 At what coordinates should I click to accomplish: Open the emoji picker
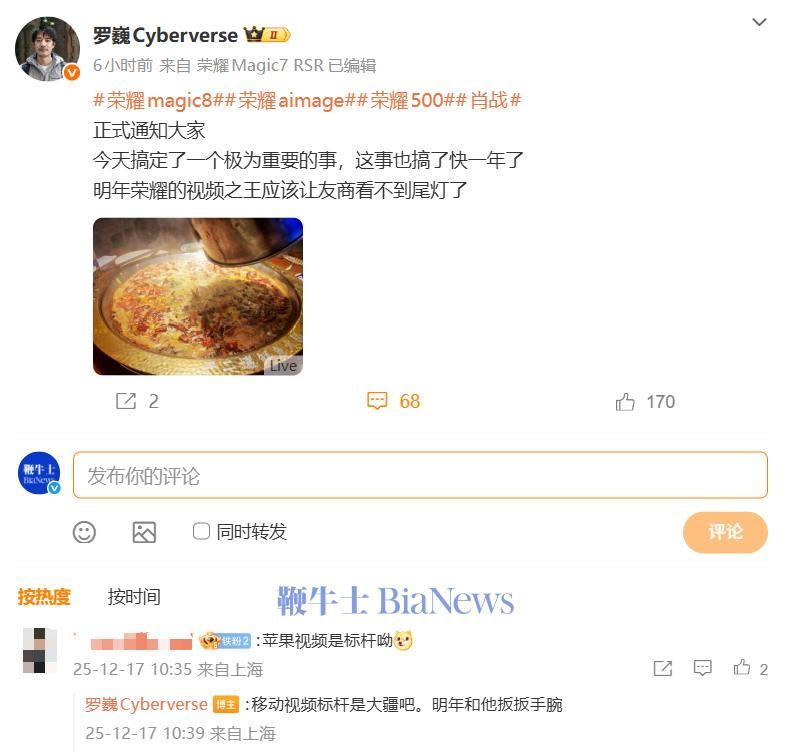pos(85,532)
